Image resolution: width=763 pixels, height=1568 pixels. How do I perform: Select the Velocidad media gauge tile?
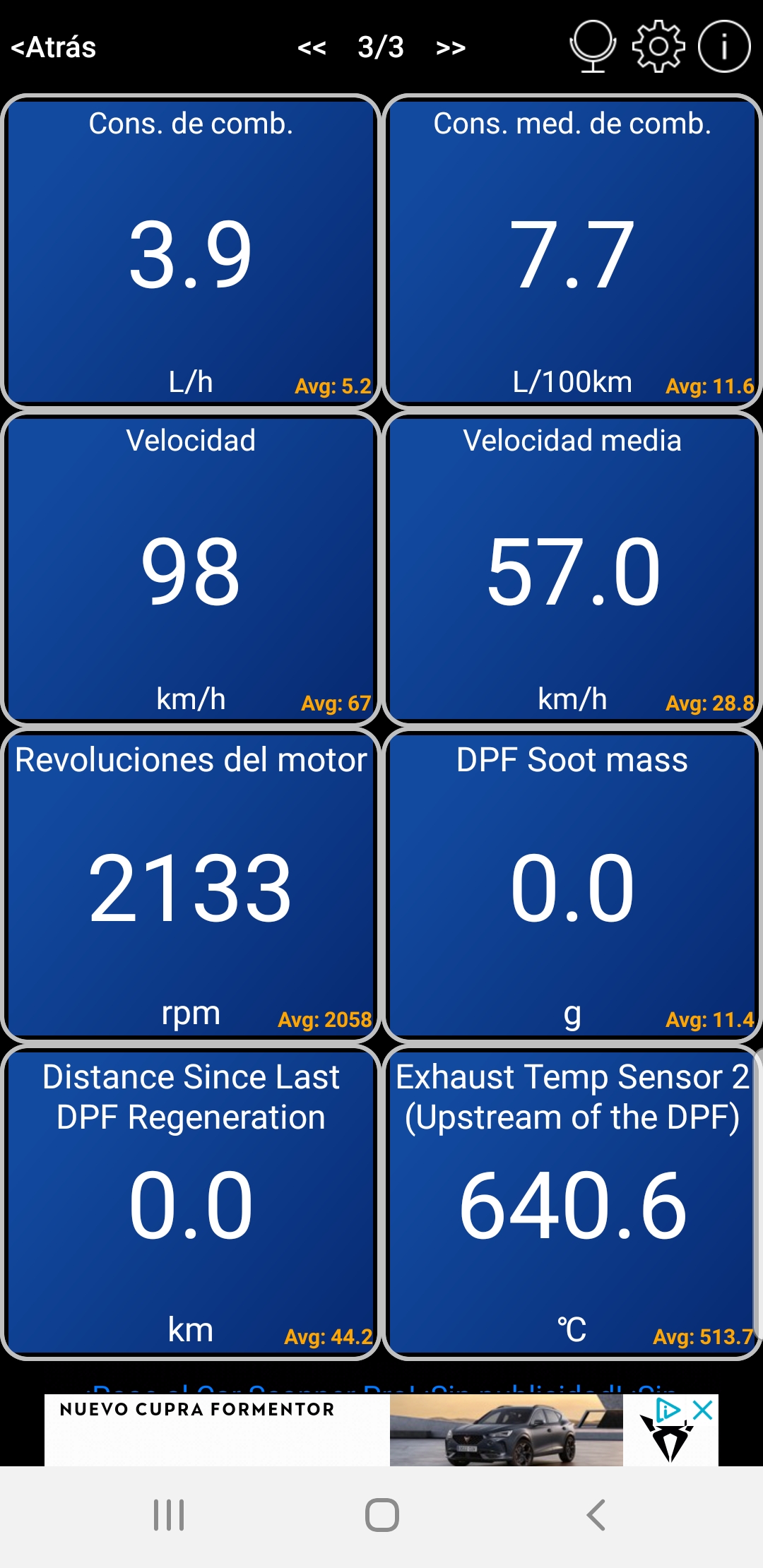coord(572,569)
